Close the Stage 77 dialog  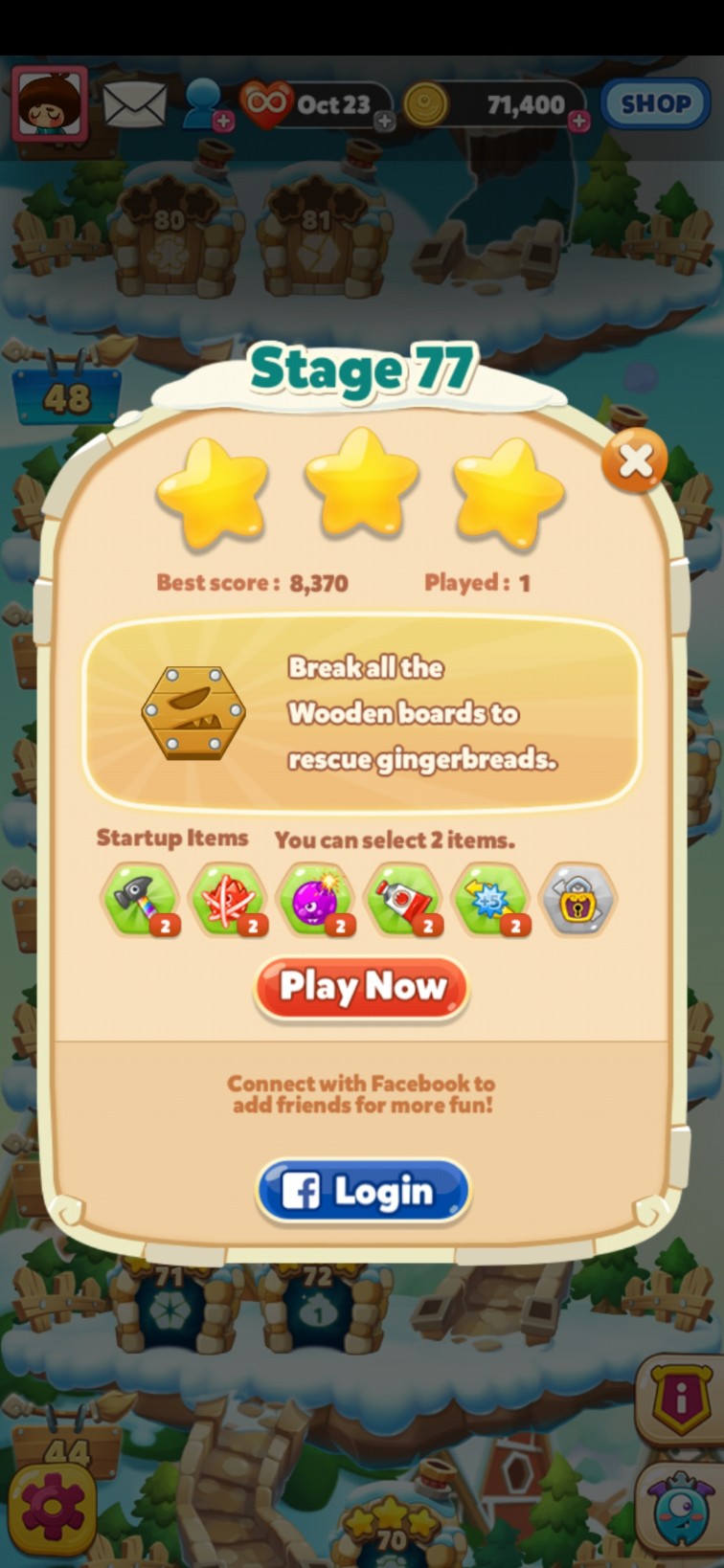tap(635, 460)
